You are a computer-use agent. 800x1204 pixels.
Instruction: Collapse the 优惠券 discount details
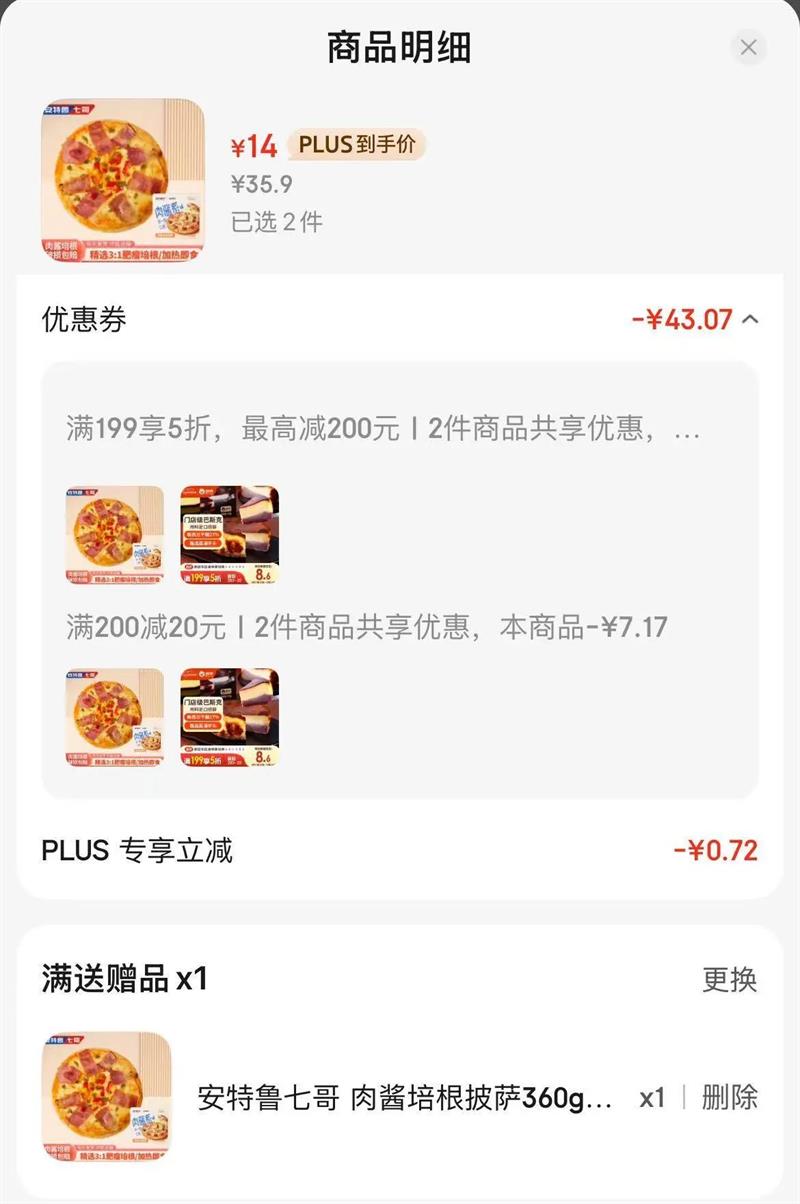coord(751,320)
